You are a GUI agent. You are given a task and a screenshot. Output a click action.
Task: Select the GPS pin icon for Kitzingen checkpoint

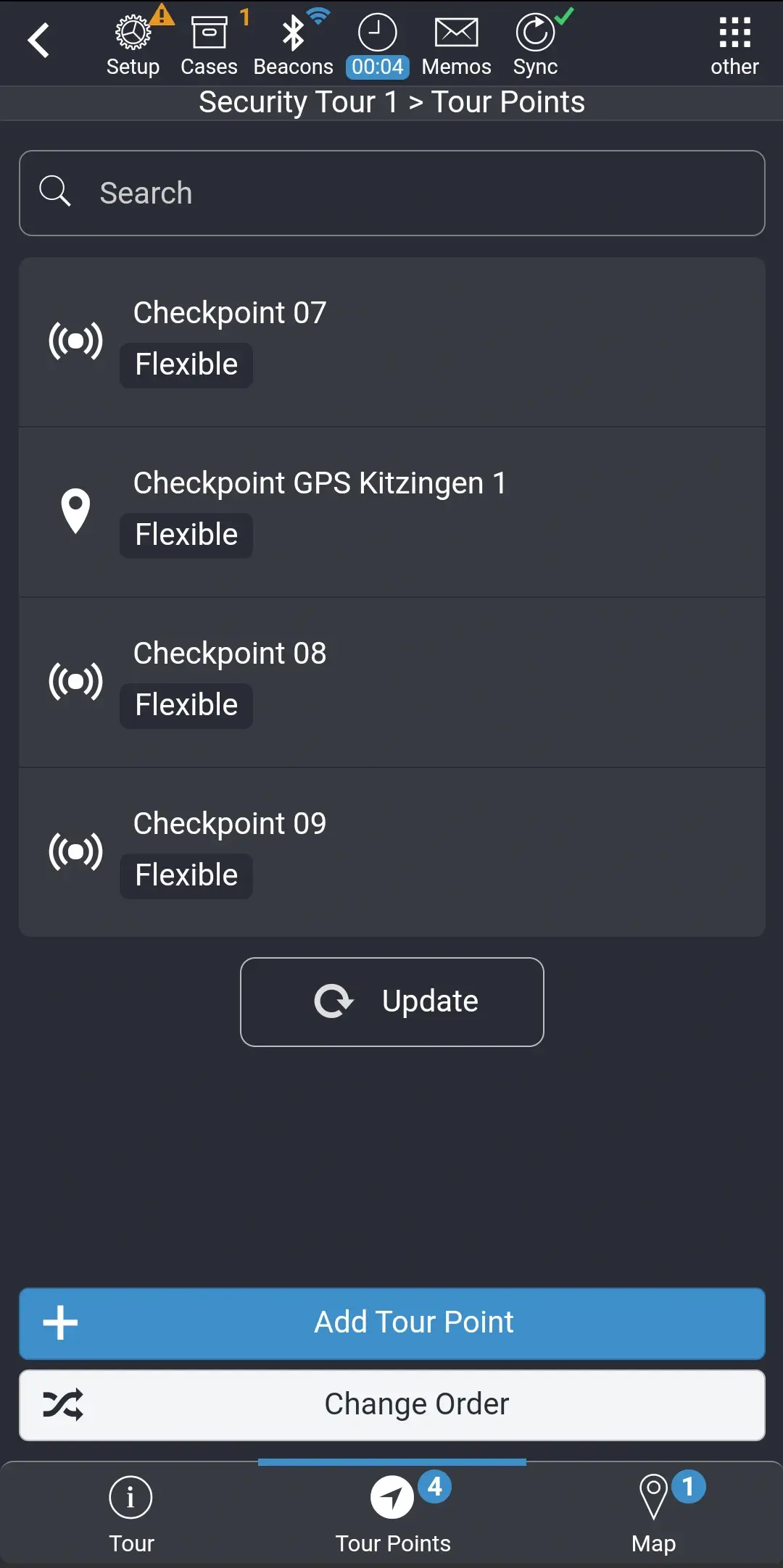tap(75, 509)
